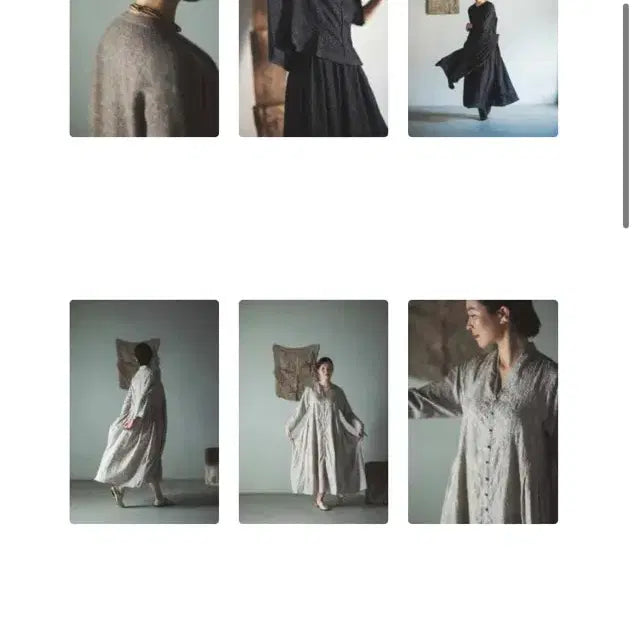This screenshot has width=635, height=635.
Task: Open the side-view walking photo of the gray dress
Action: [x=144, y=411]
